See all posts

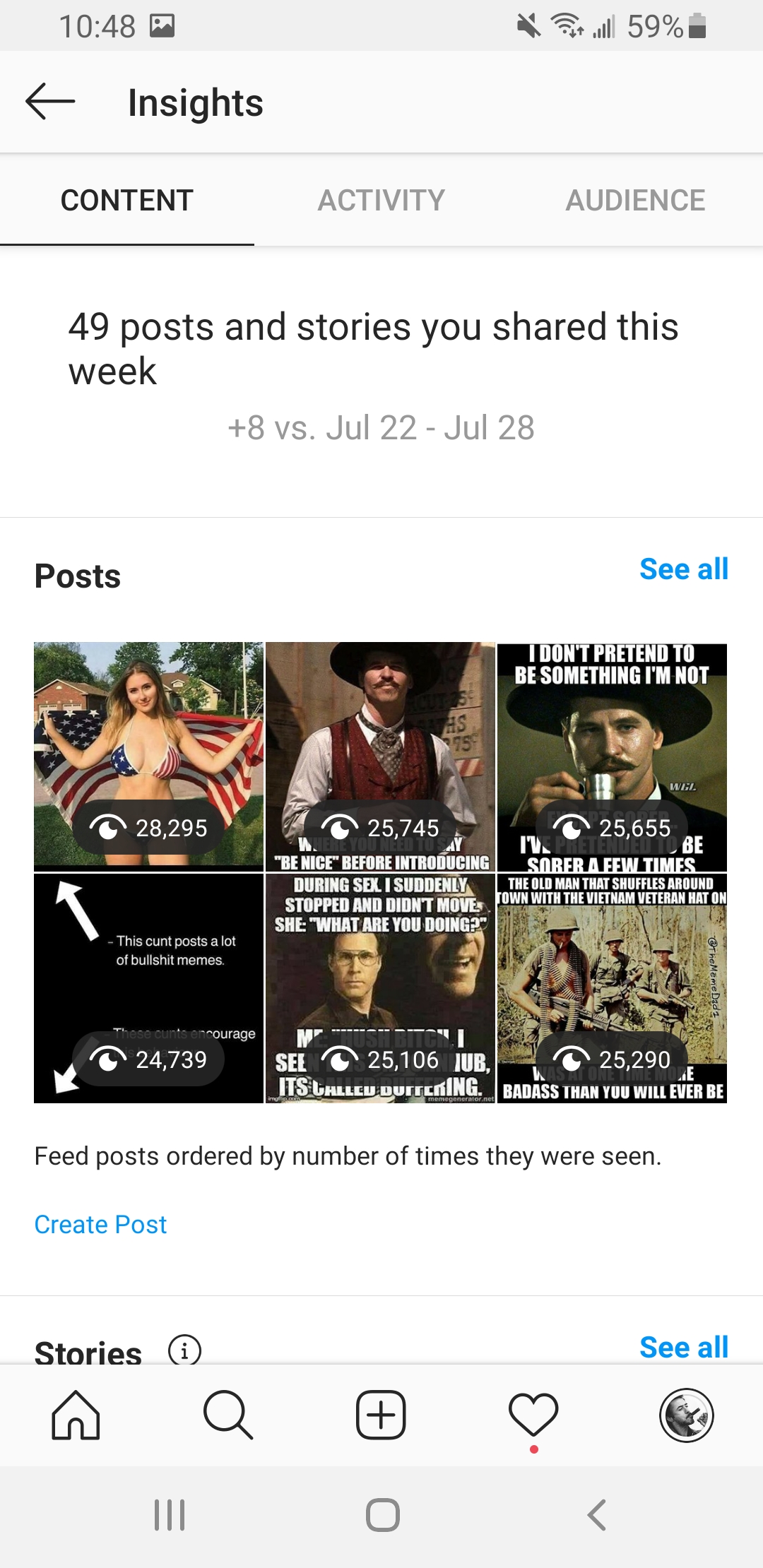point(683,569)
